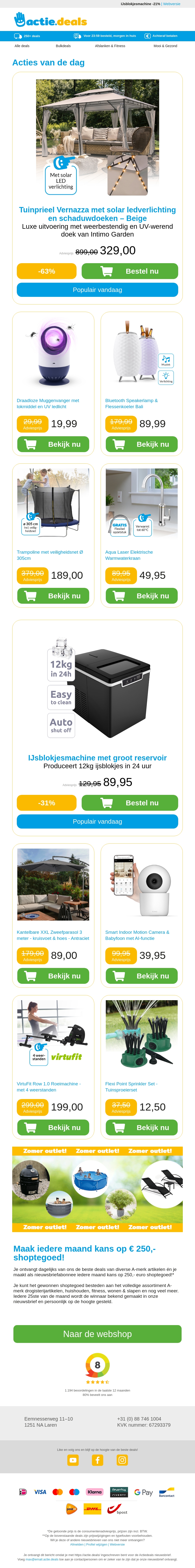View the Bluetooth Speakerlamp deal via Bekijk nu

142,444
